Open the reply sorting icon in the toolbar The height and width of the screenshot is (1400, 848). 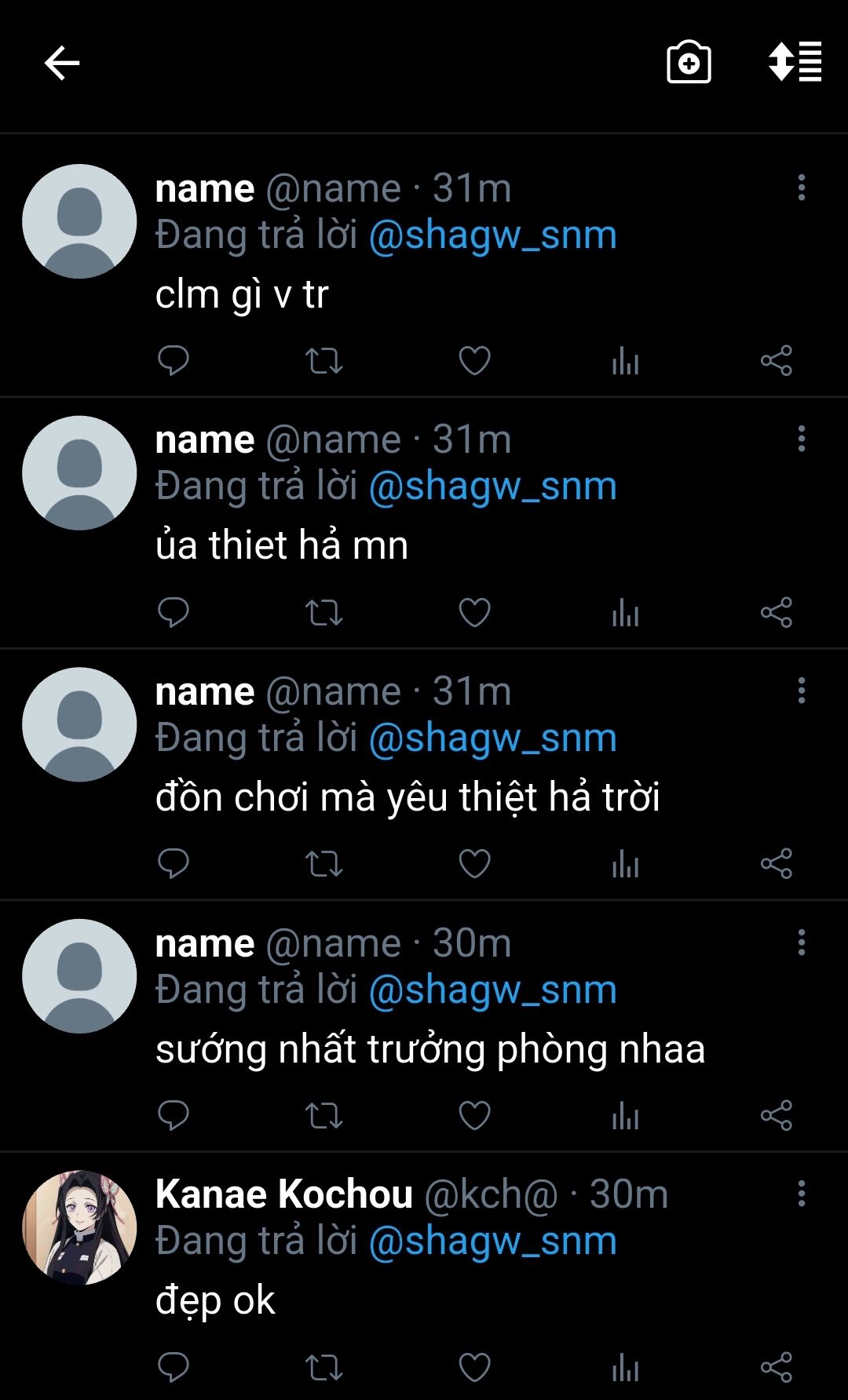795,62
